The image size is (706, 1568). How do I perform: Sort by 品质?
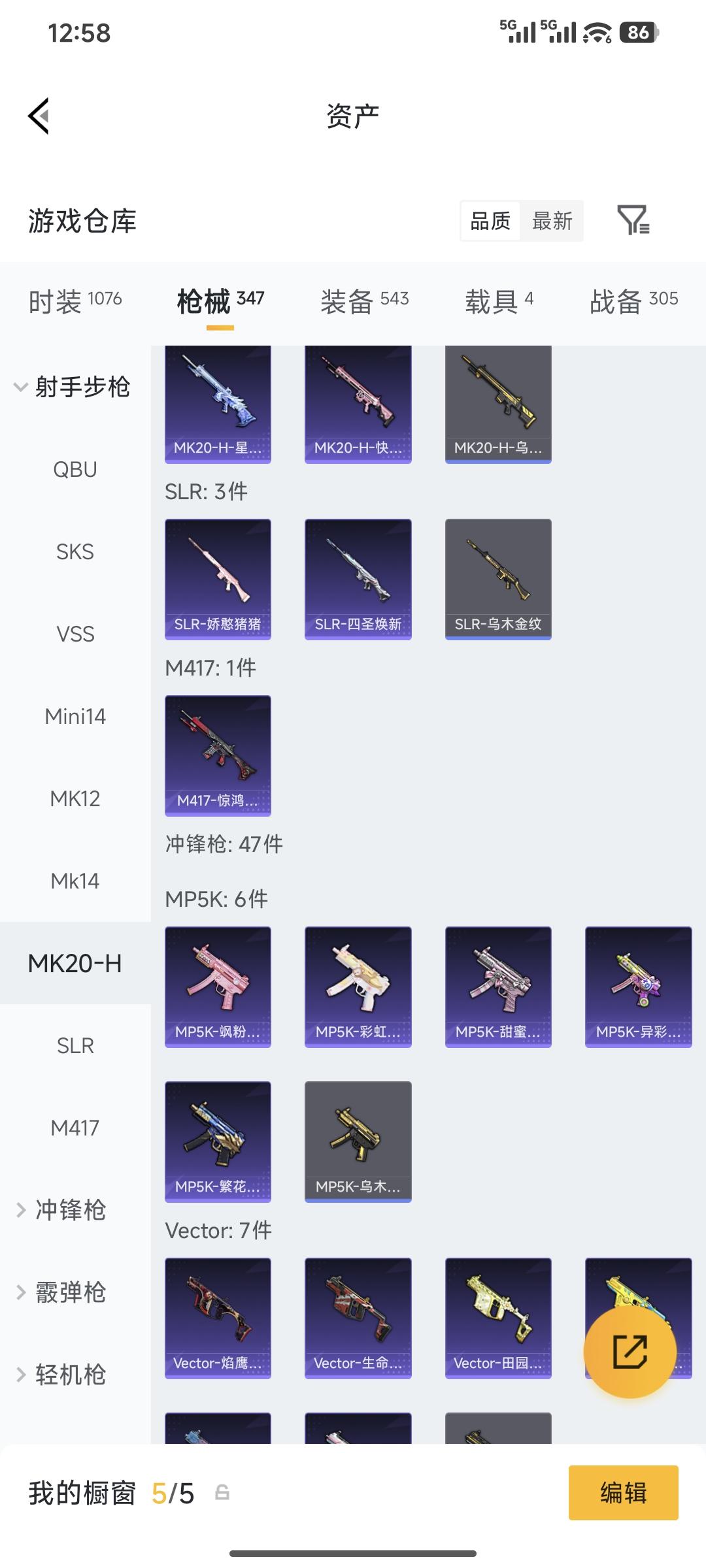pyautogui.click(x=490, y=221)
